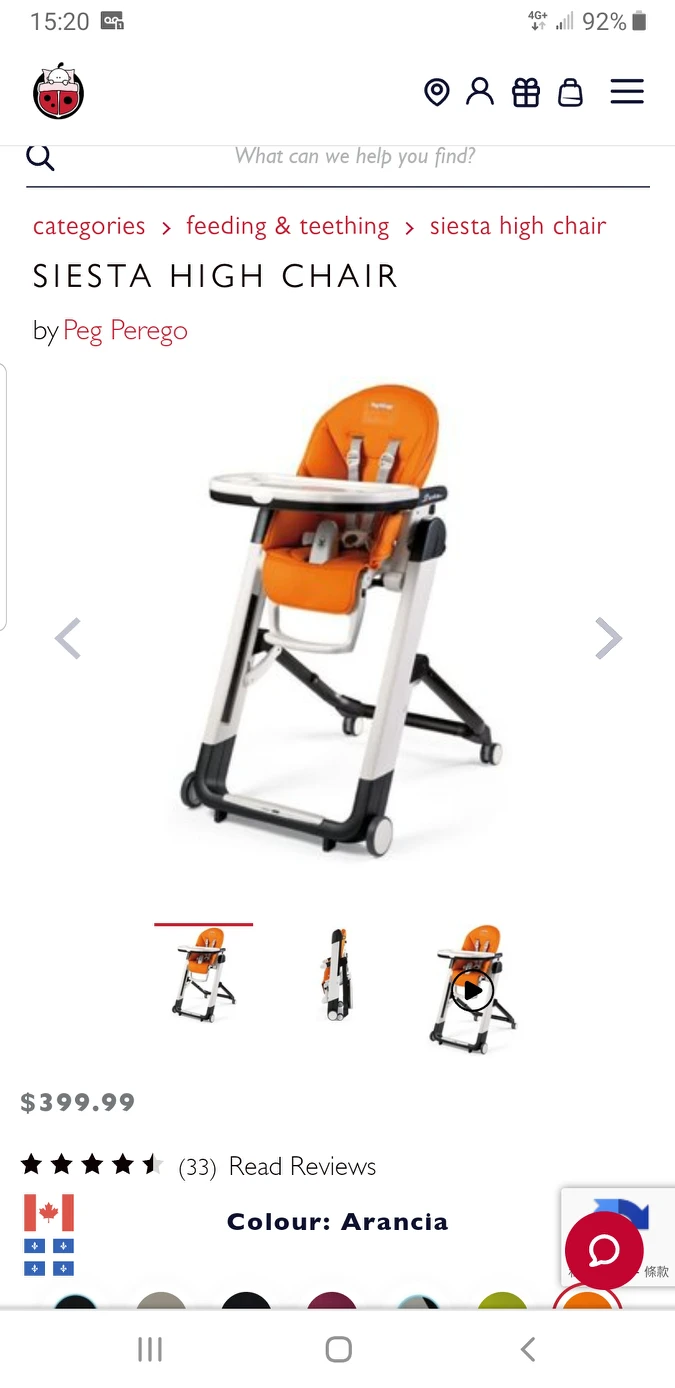The width and height of the screenshot is (675, 1388).
Task: Open the store locator pin icon
Action: tap(436, 93)
